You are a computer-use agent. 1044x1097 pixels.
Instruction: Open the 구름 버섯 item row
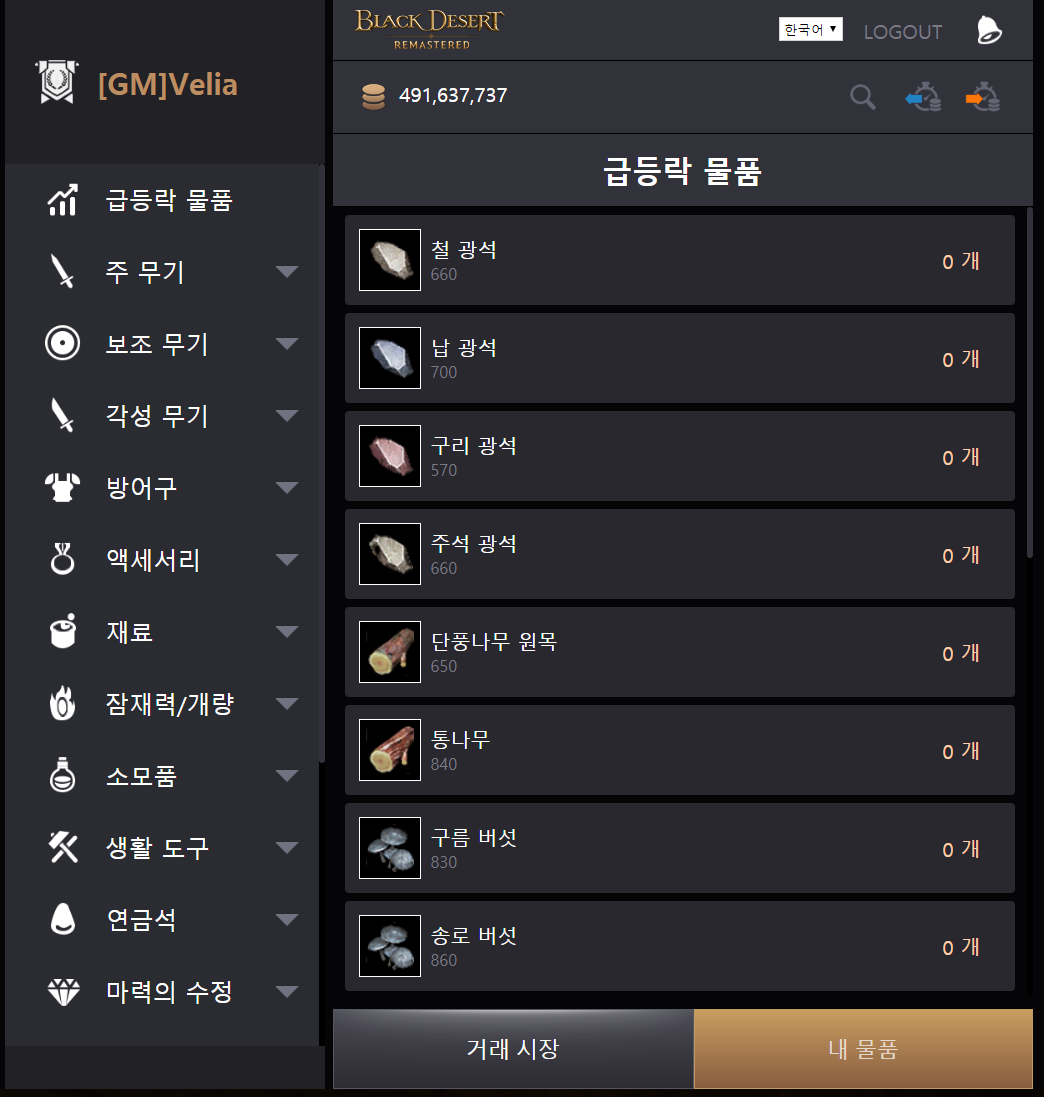(679, 848)
